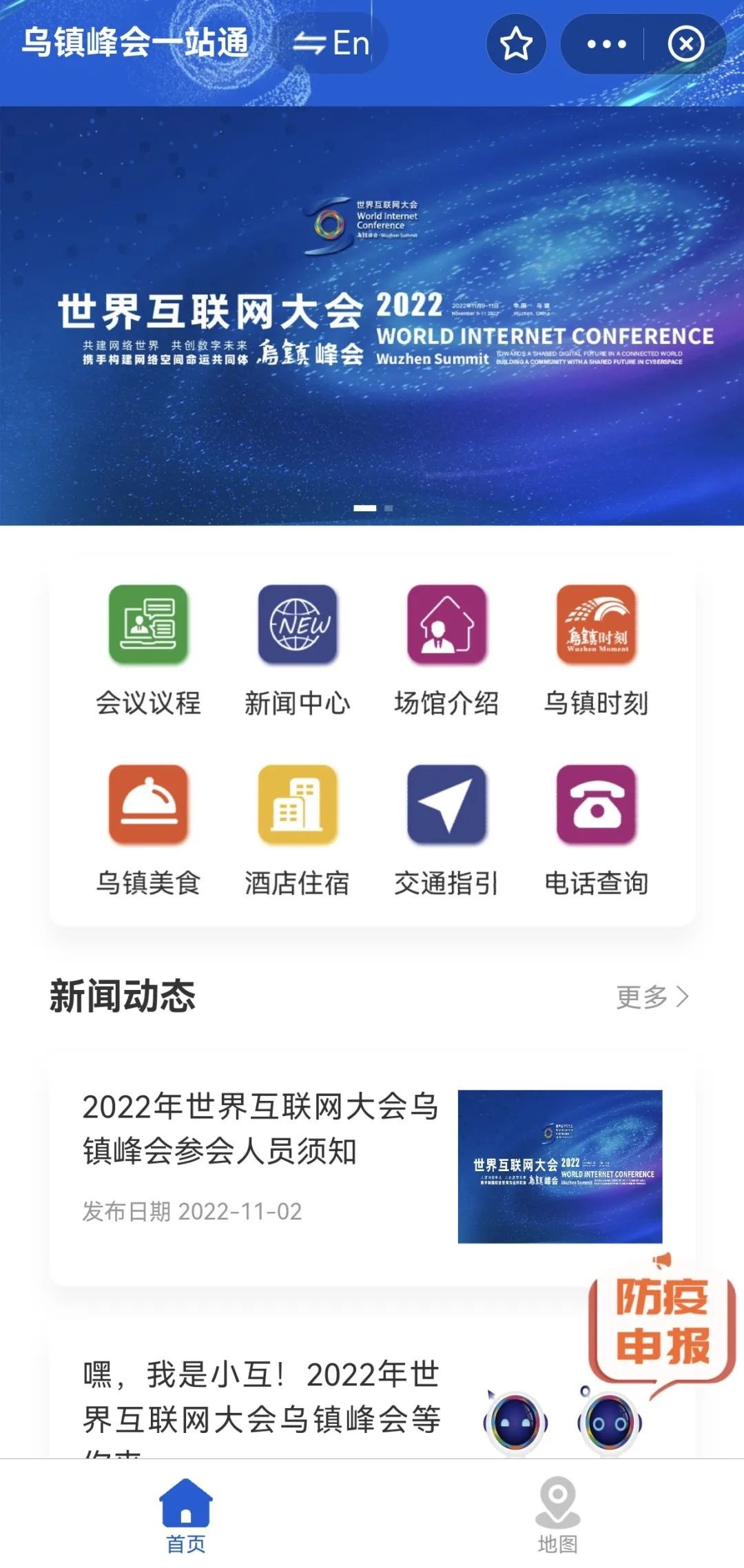Viewport: 744px width, 1568px height.
Task: Favorite this mini program with the star
Action: coord(516,44)
